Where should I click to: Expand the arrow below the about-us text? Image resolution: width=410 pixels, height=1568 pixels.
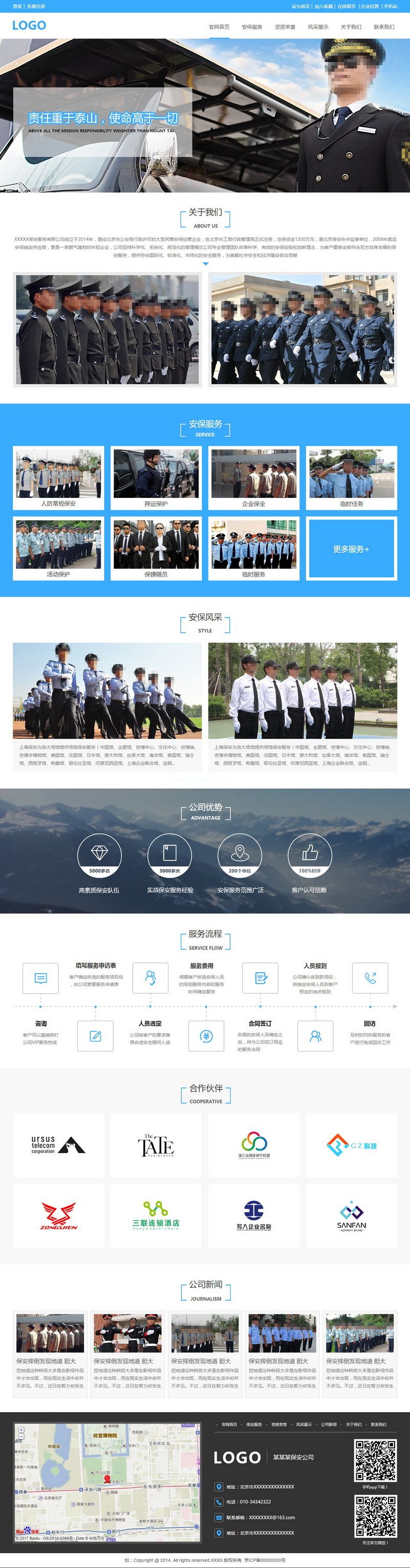point(205,264)
